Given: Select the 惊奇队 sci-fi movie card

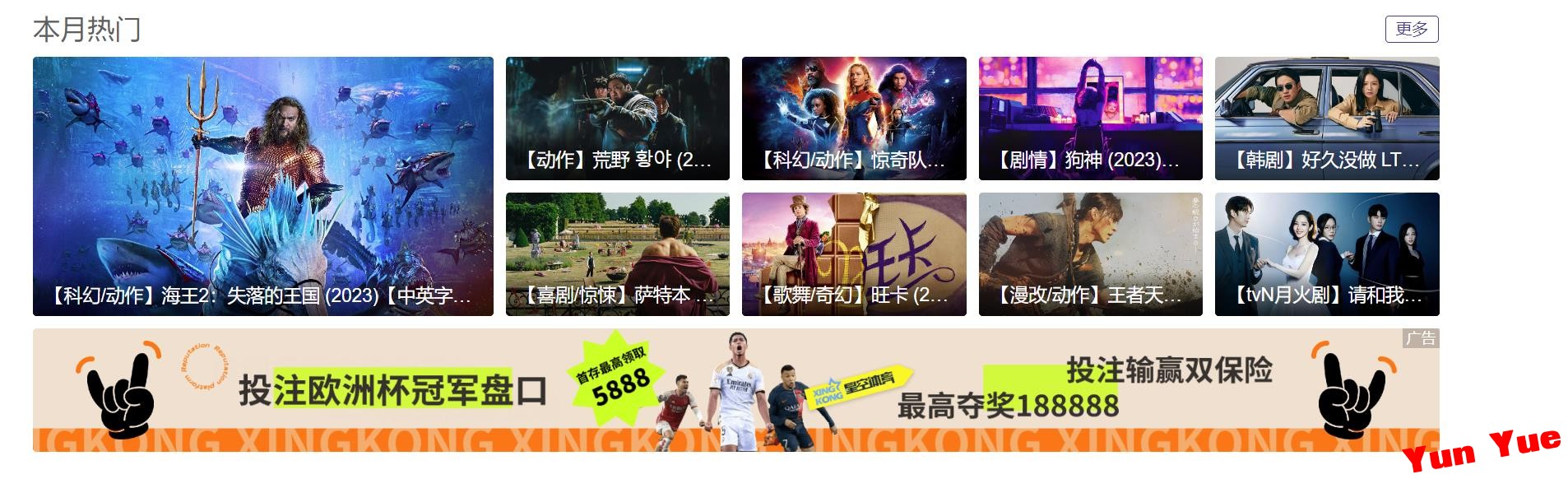Looking at the screenshot, I should pos(853,119).
